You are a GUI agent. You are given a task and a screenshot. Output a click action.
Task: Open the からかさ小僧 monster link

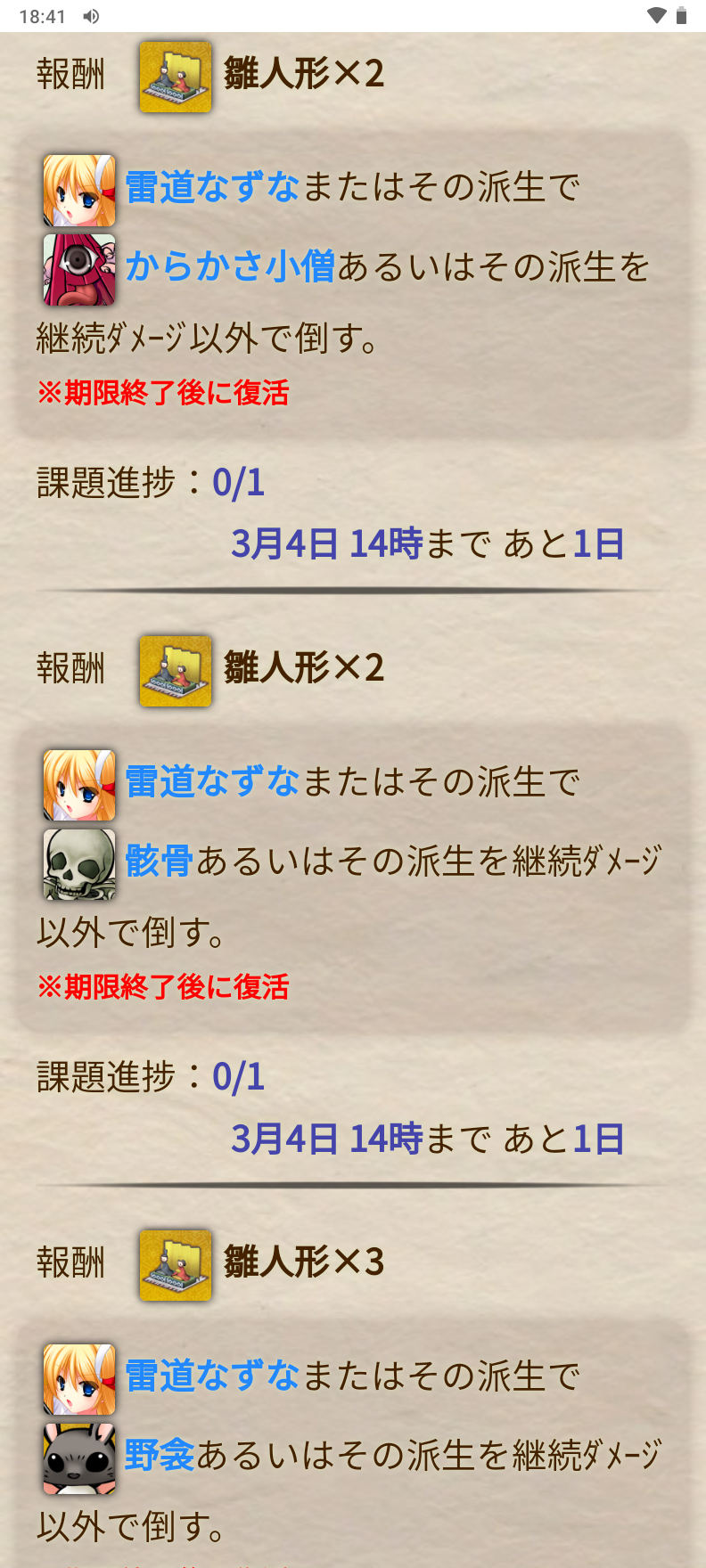point(230,266)
